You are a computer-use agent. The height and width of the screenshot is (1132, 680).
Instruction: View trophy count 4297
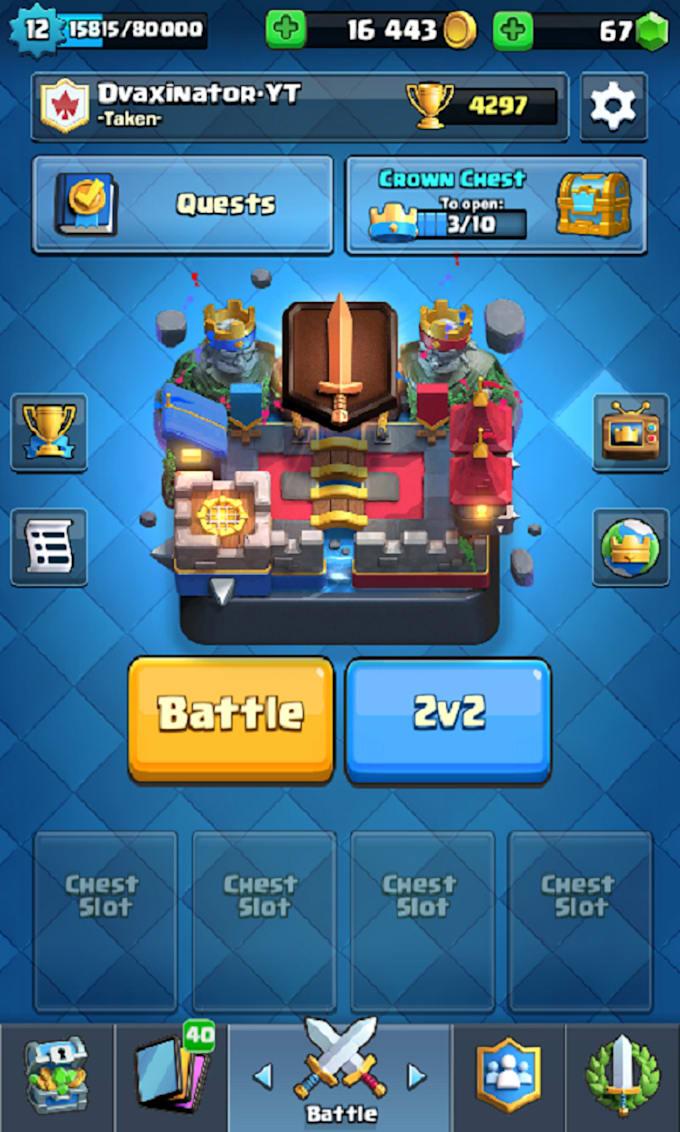pos(482,105)
